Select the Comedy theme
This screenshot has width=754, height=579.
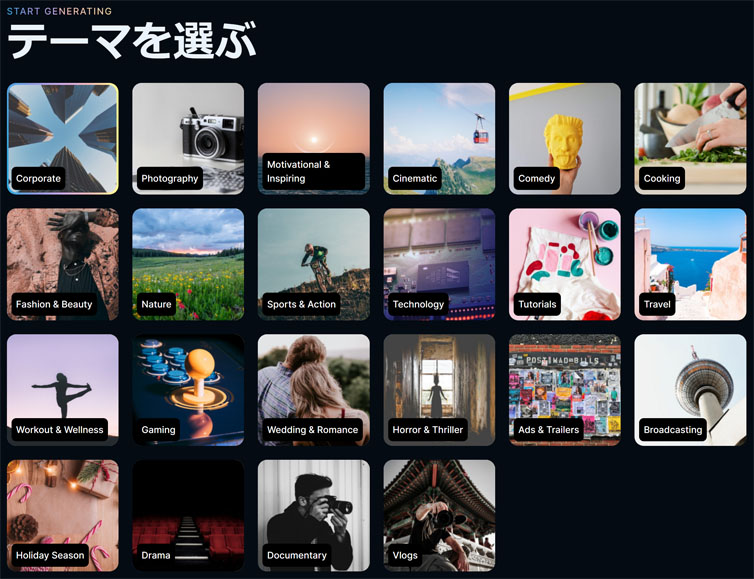pyautogui.click(x=564, y=138)
